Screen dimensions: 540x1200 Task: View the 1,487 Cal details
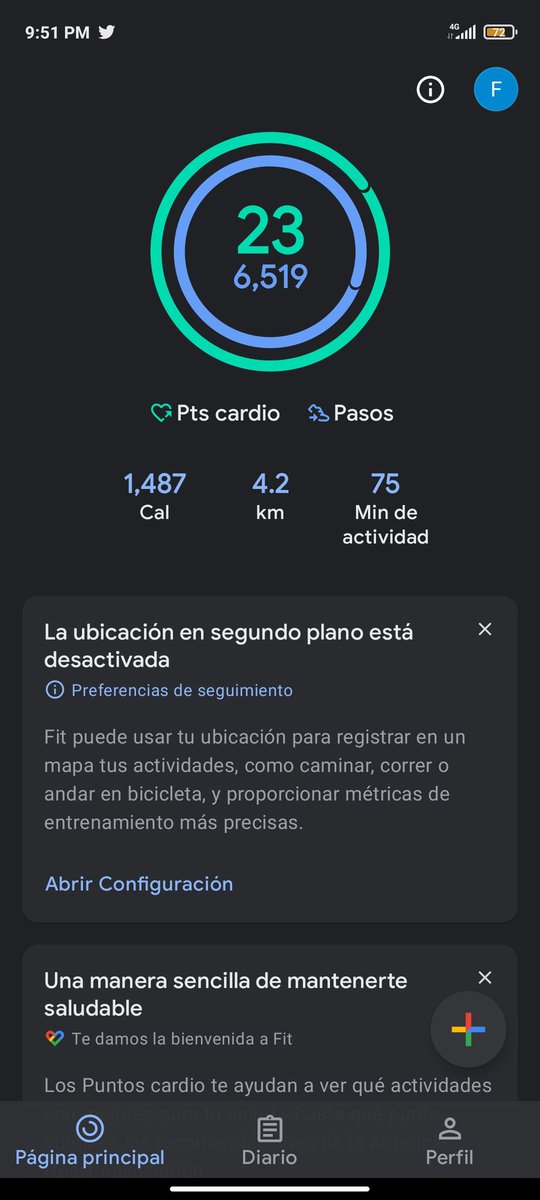pyautogui.click(x=155, y=498)
